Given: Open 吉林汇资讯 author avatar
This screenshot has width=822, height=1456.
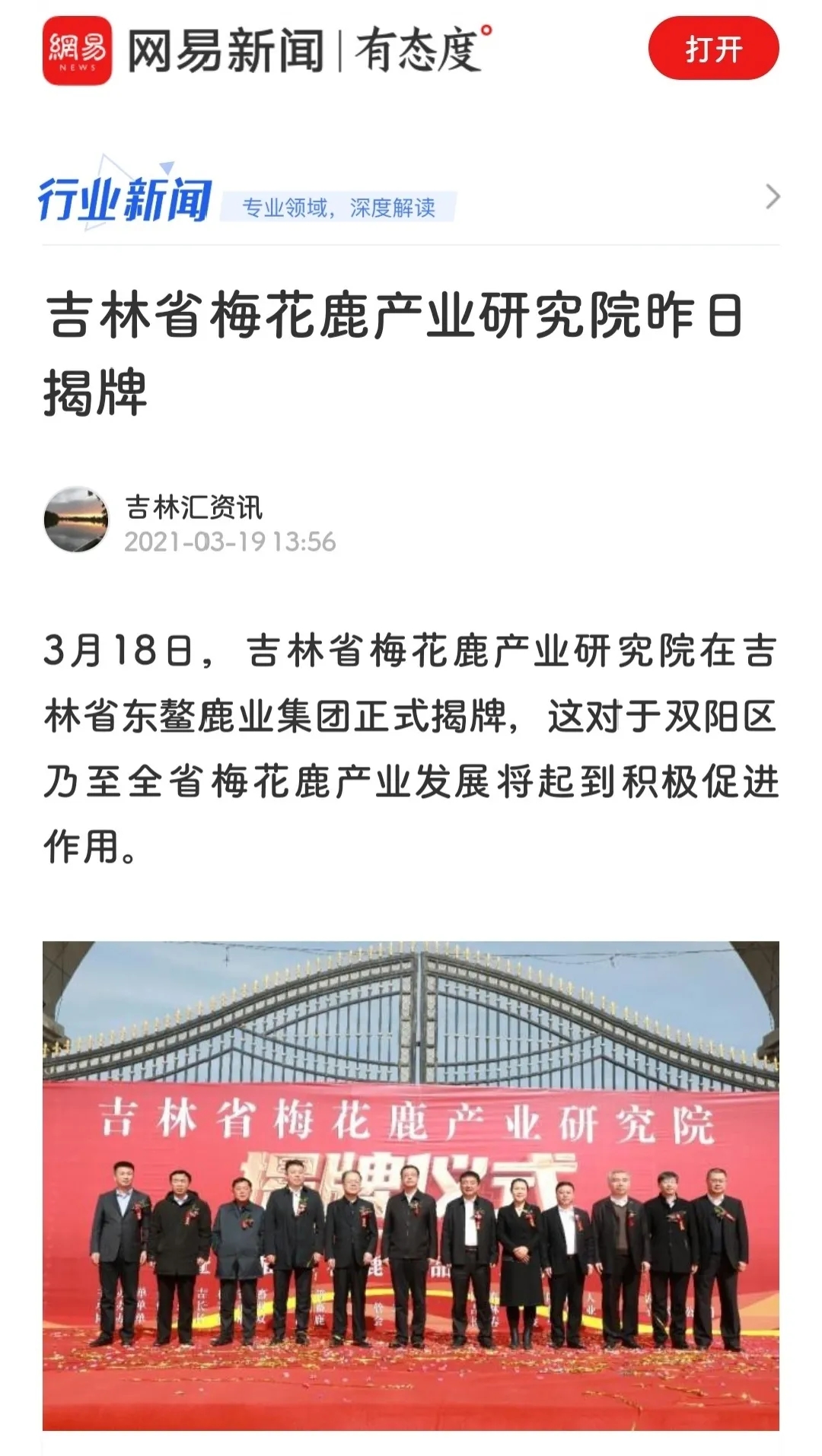Looking at the screenshot, I should pos(76,520).
